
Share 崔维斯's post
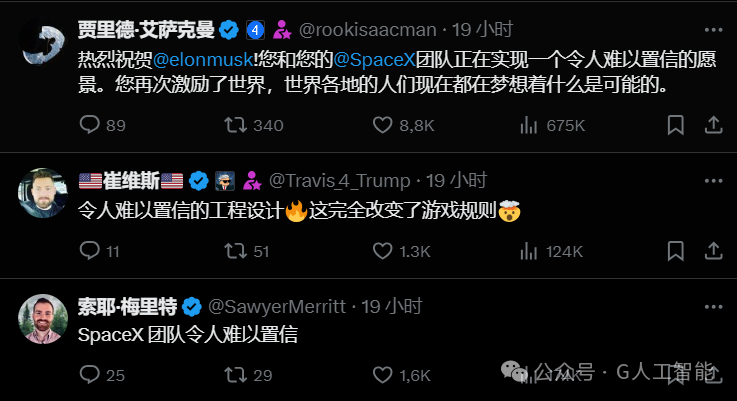(x=713, y=251)
